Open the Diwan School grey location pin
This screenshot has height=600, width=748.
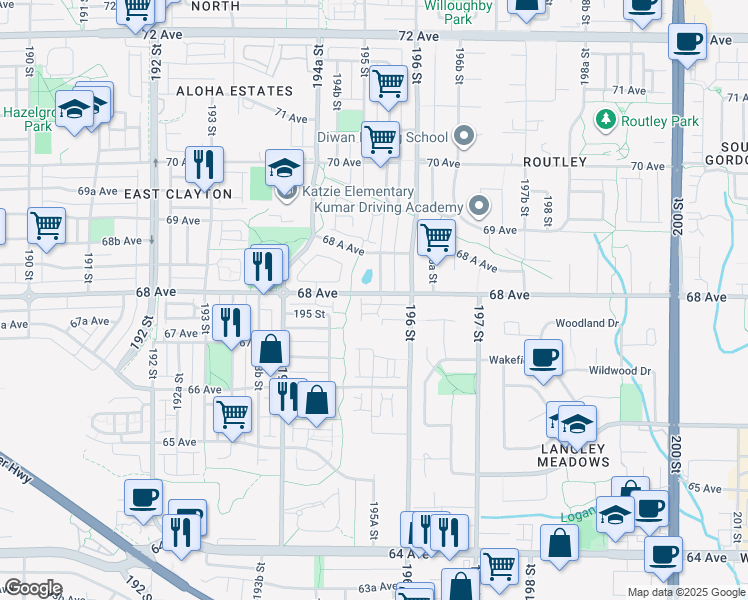point(463,137)
